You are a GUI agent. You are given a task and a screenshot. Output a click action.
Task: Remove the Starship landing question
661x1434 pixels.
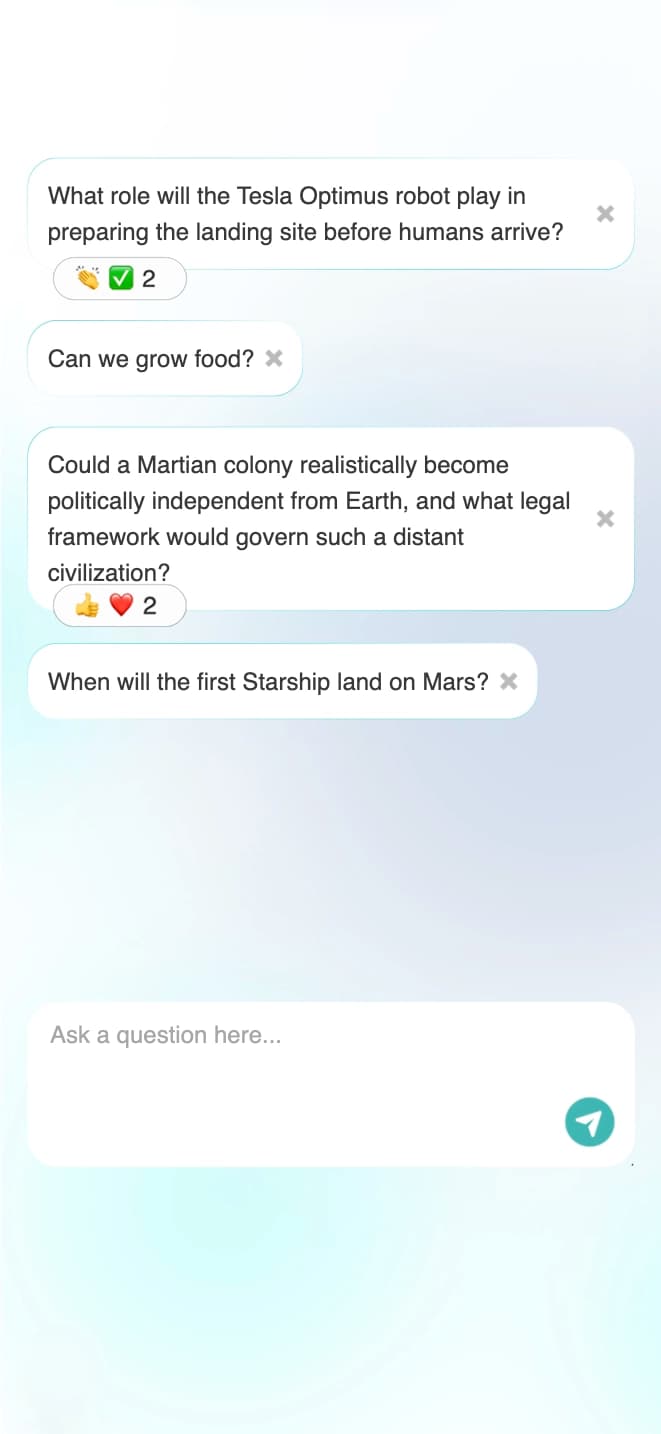click(x=509, y=681)
